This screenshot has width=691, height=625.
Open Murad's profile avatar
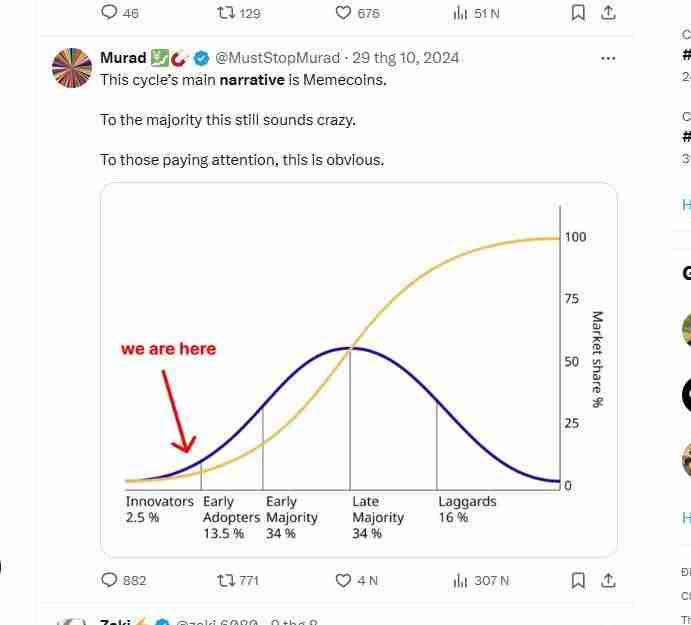click(x=71, y=67)
